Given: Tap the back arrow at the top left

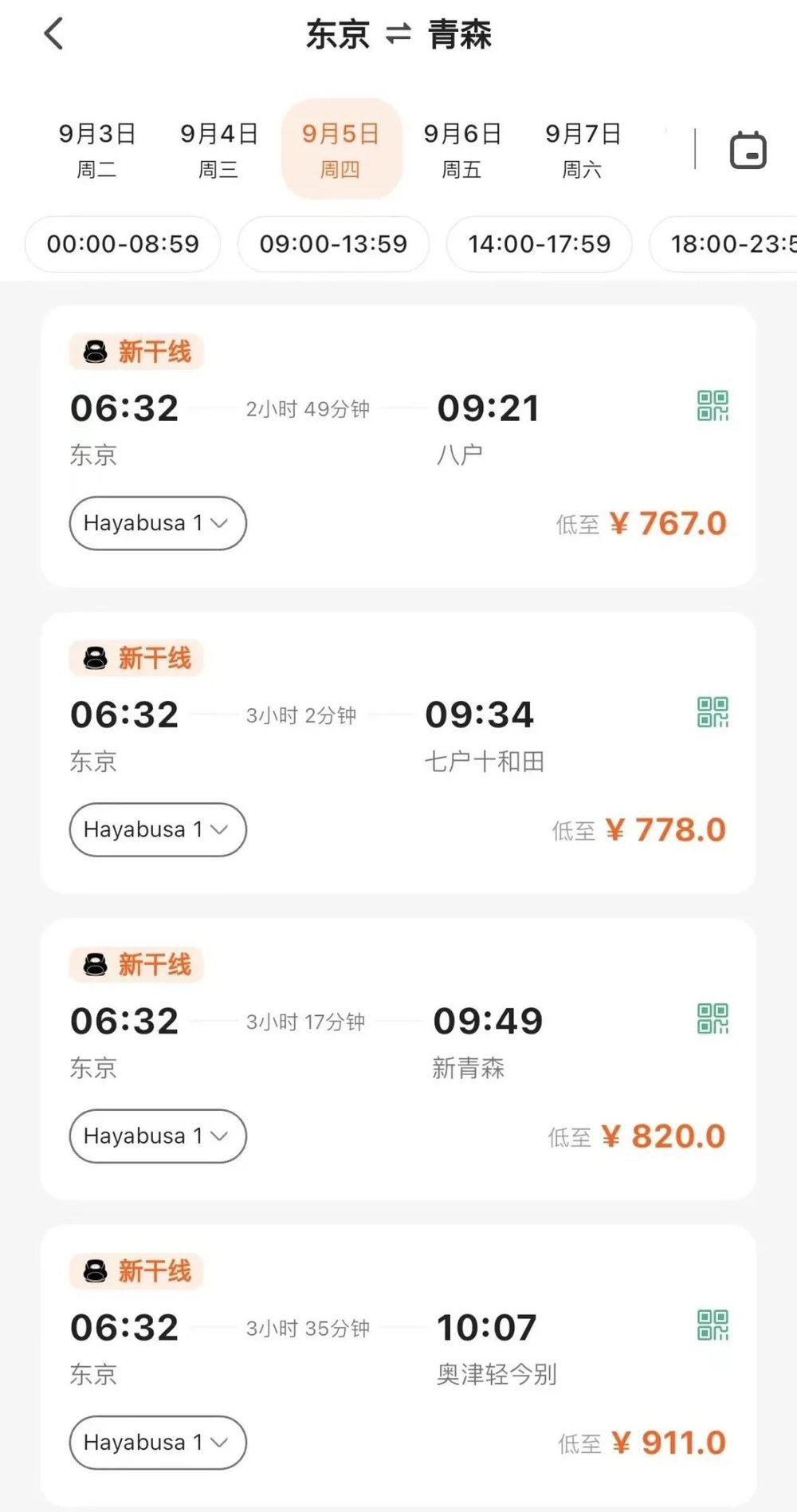Looking at the screenshot, I should pos(53,35).
